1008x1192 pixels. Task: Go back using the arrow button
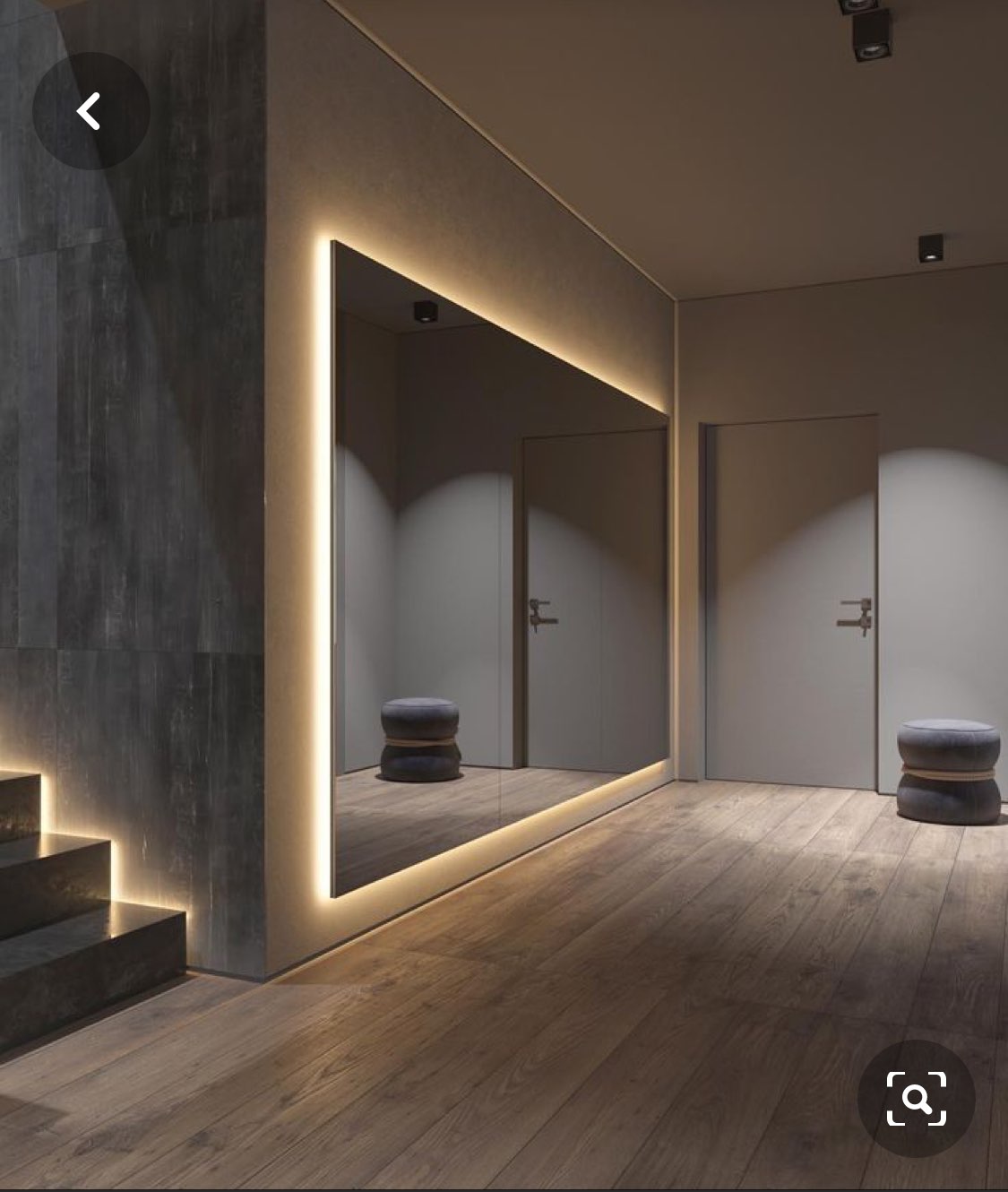[90, 111]
